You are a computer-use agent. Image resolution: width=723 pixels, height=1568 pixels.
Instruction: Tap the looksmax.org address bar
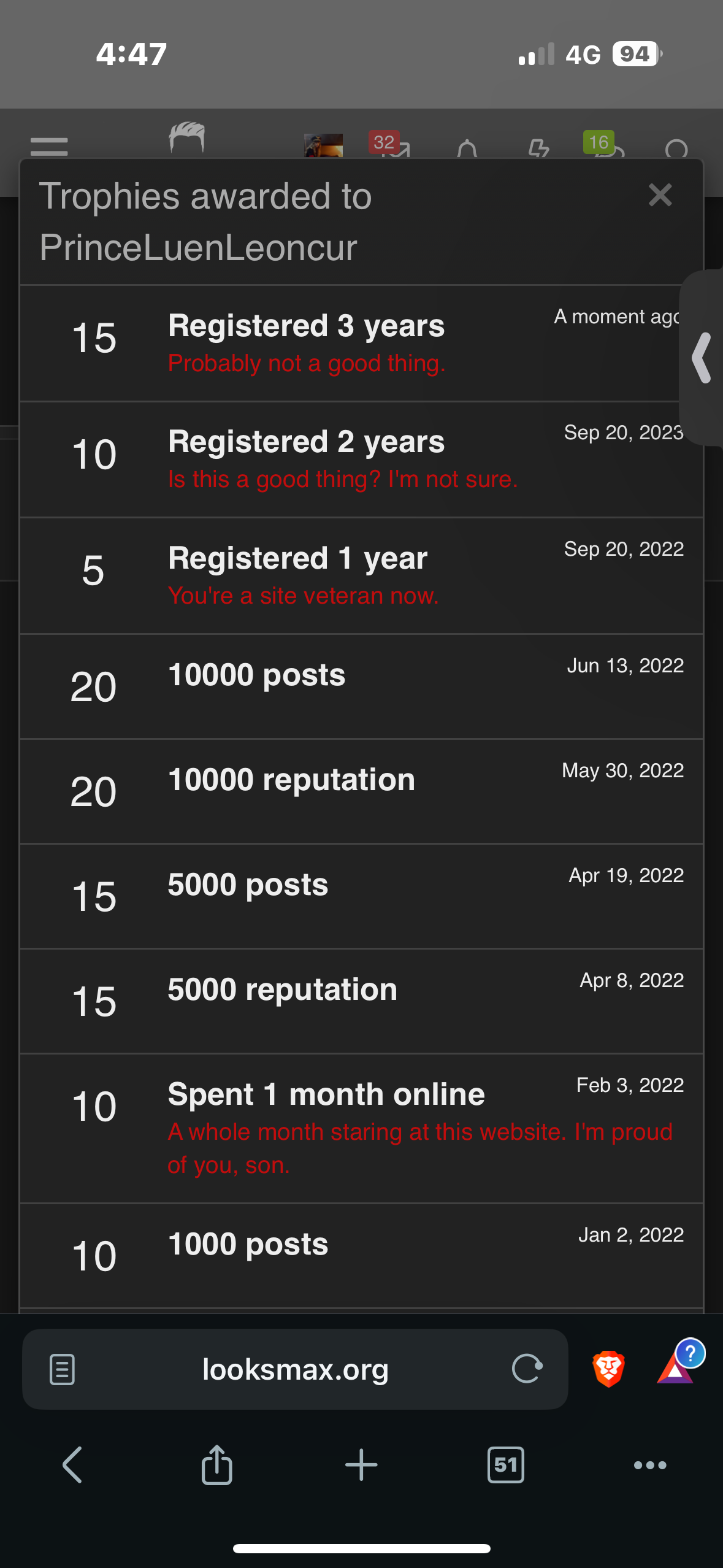(x=295, y=1369)
